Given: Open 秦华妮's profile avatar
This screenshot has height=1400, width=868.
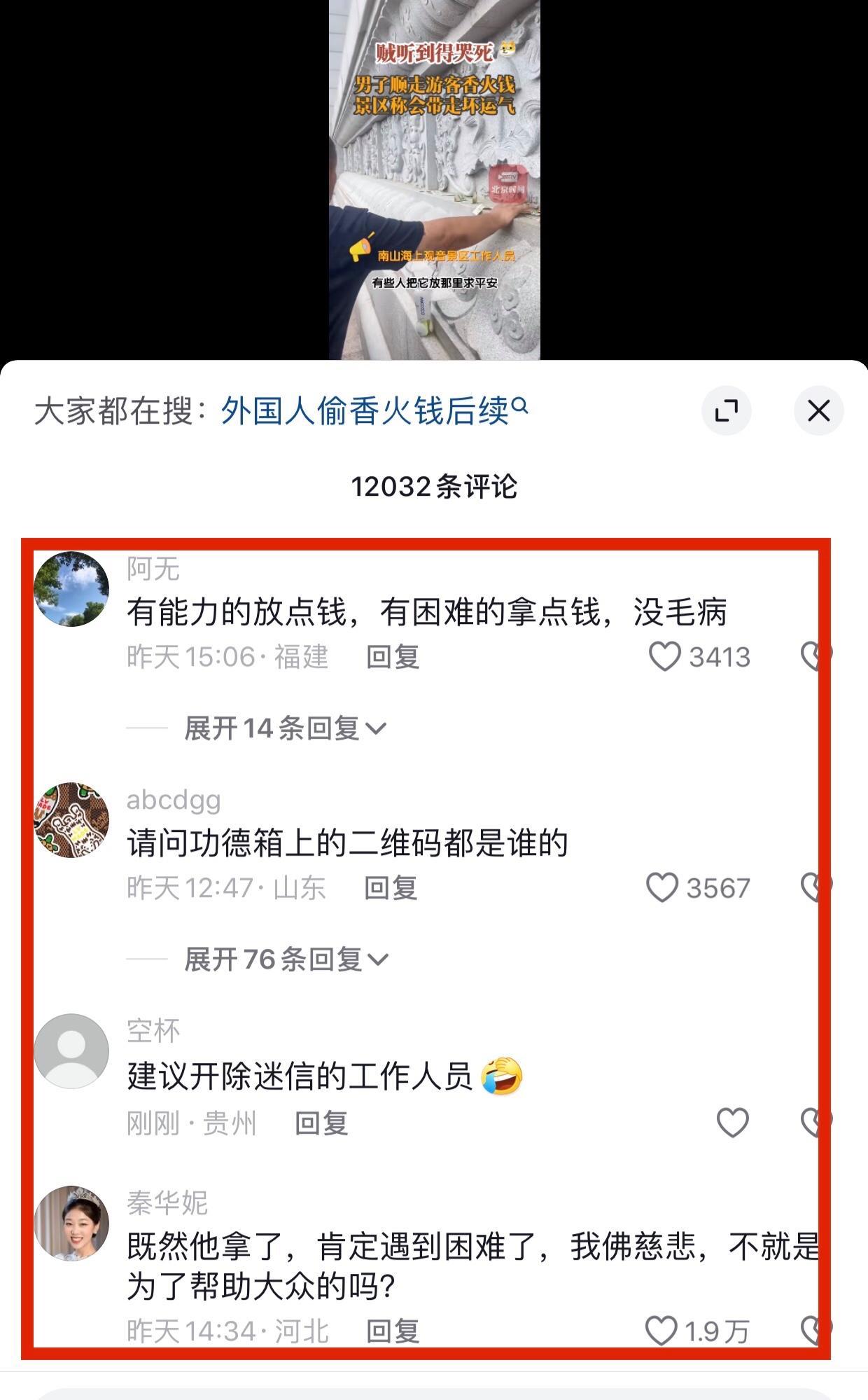Looking at the screenshot, I should [x=71, y=1223].
